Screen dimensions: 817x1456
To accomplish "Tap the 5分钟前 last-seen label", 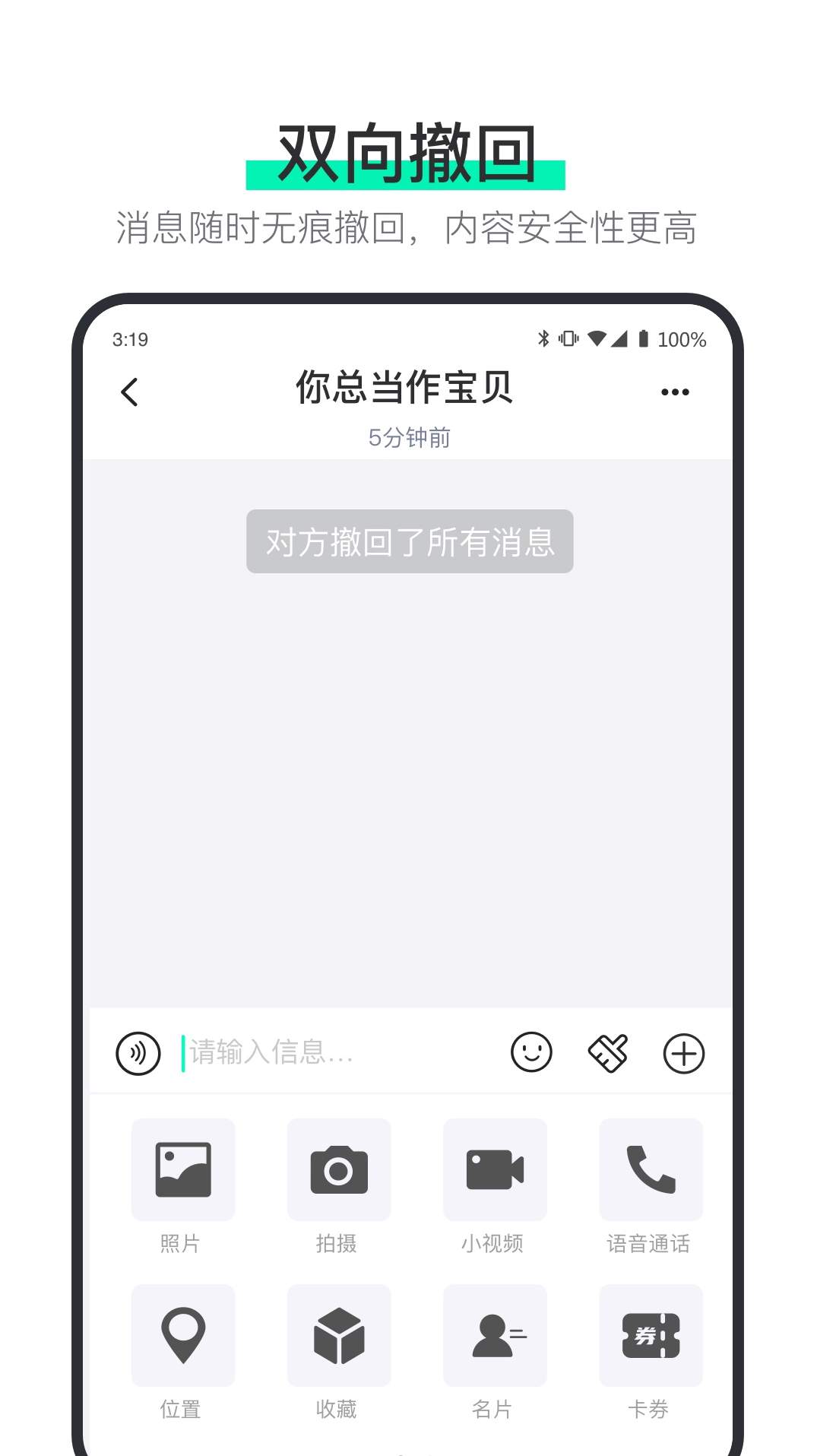I will (409, 436).
